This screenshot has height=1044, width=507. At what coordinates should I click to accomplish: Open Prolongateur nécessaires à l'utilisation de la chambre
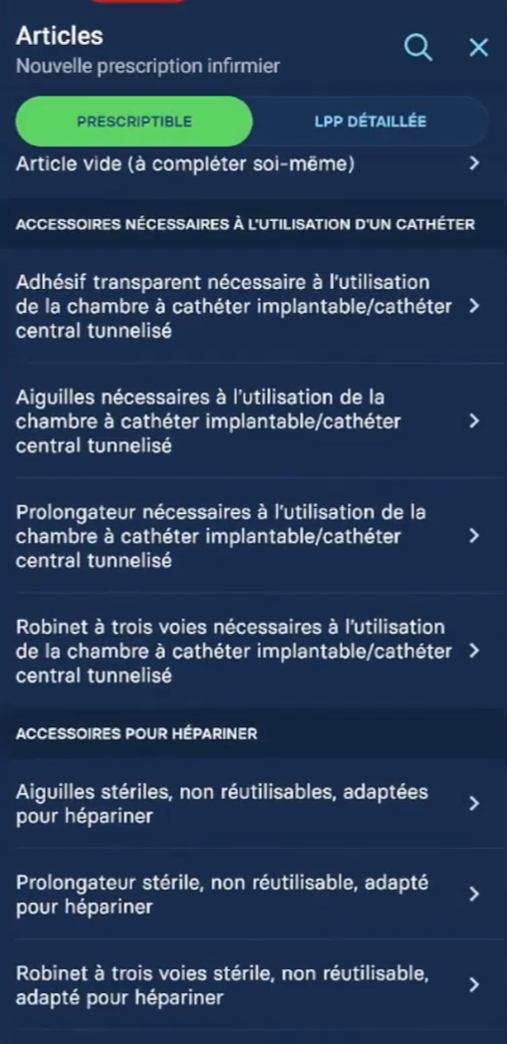(253, 536)
